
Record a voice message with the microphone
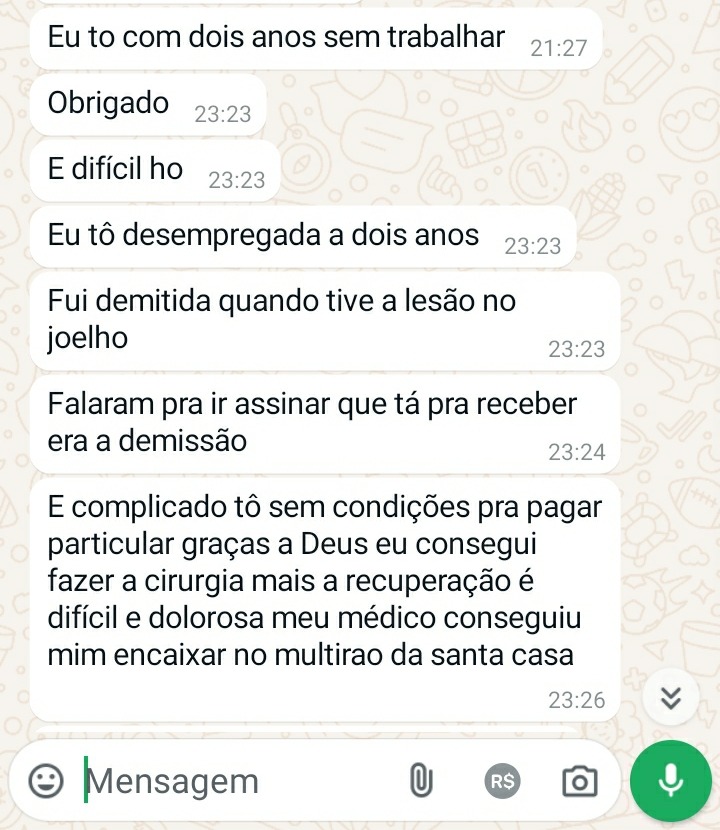(671, 780)
